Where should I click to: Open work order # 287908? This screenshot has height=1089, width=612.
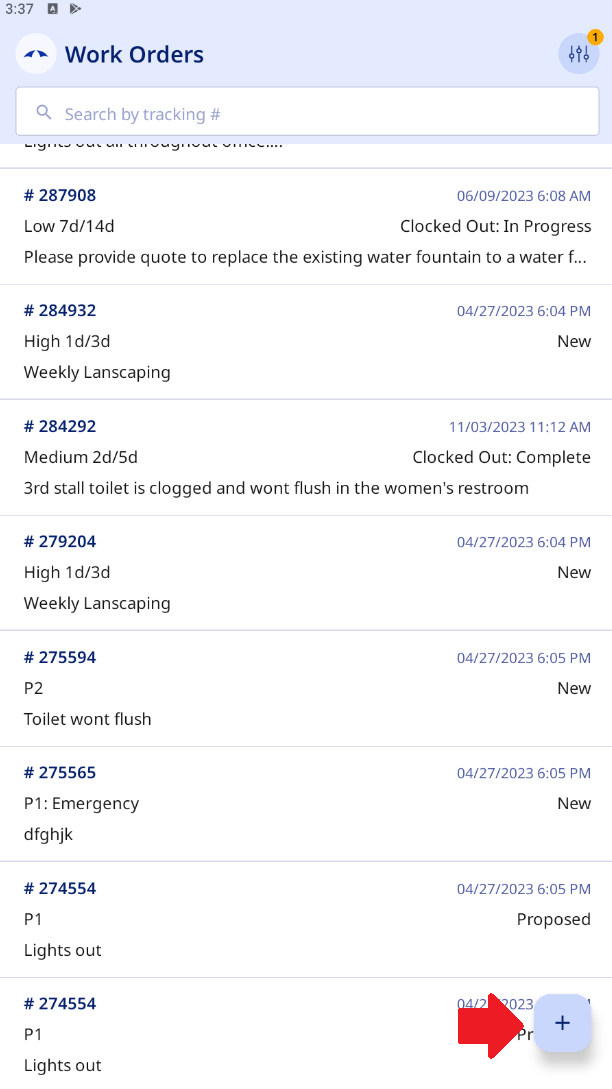306,226
